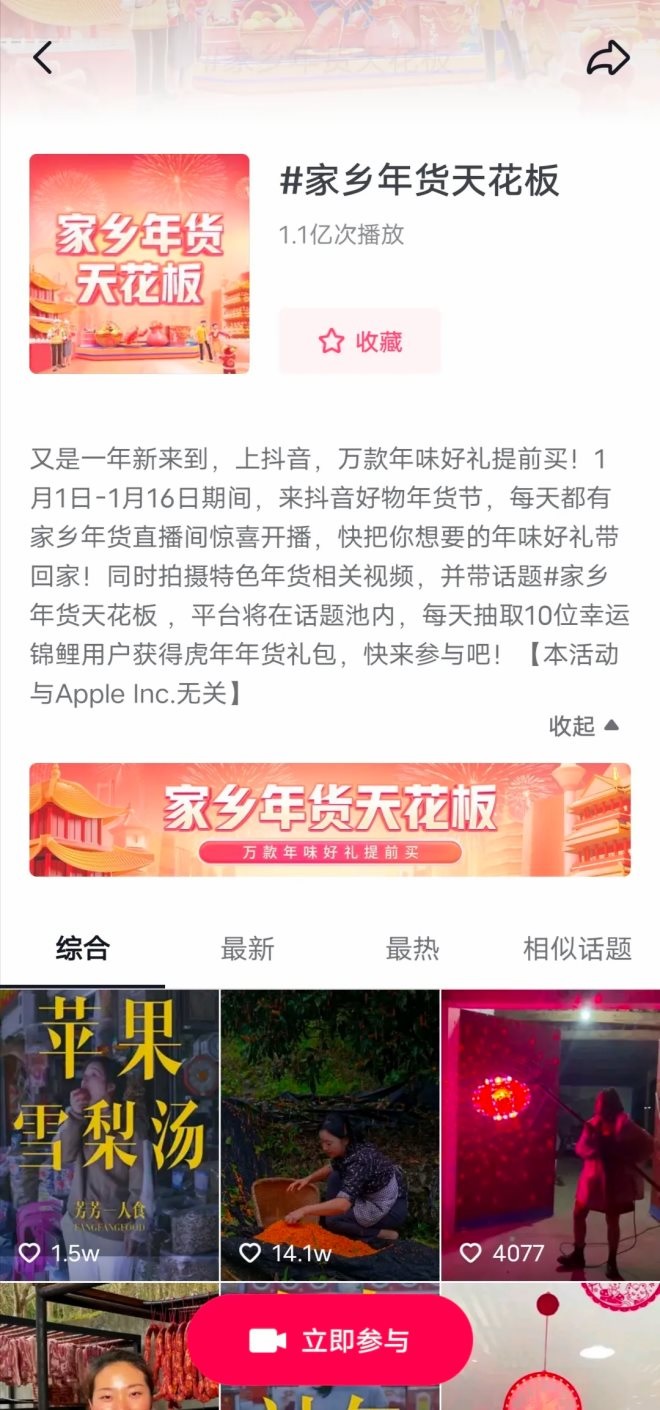Switch to the 最新 tab
The image size is (660, 1410).
247,948
